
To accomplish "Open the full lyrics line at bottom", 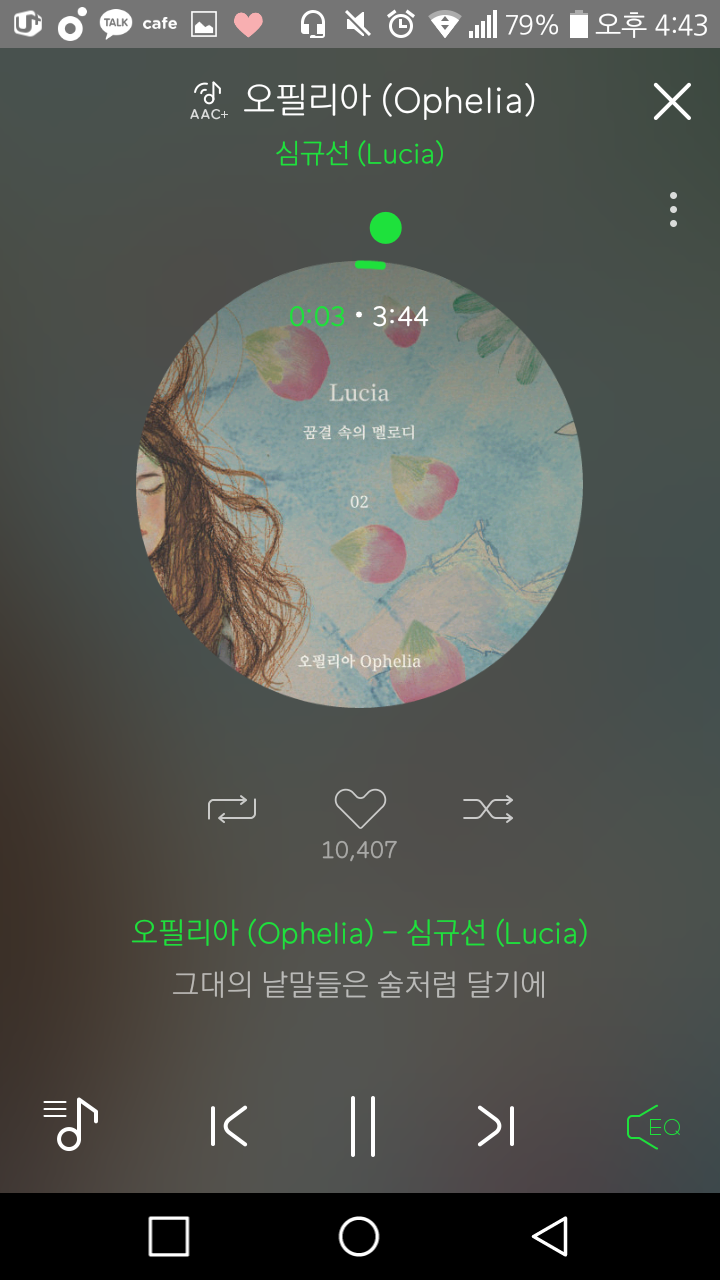I will (360, 984).
